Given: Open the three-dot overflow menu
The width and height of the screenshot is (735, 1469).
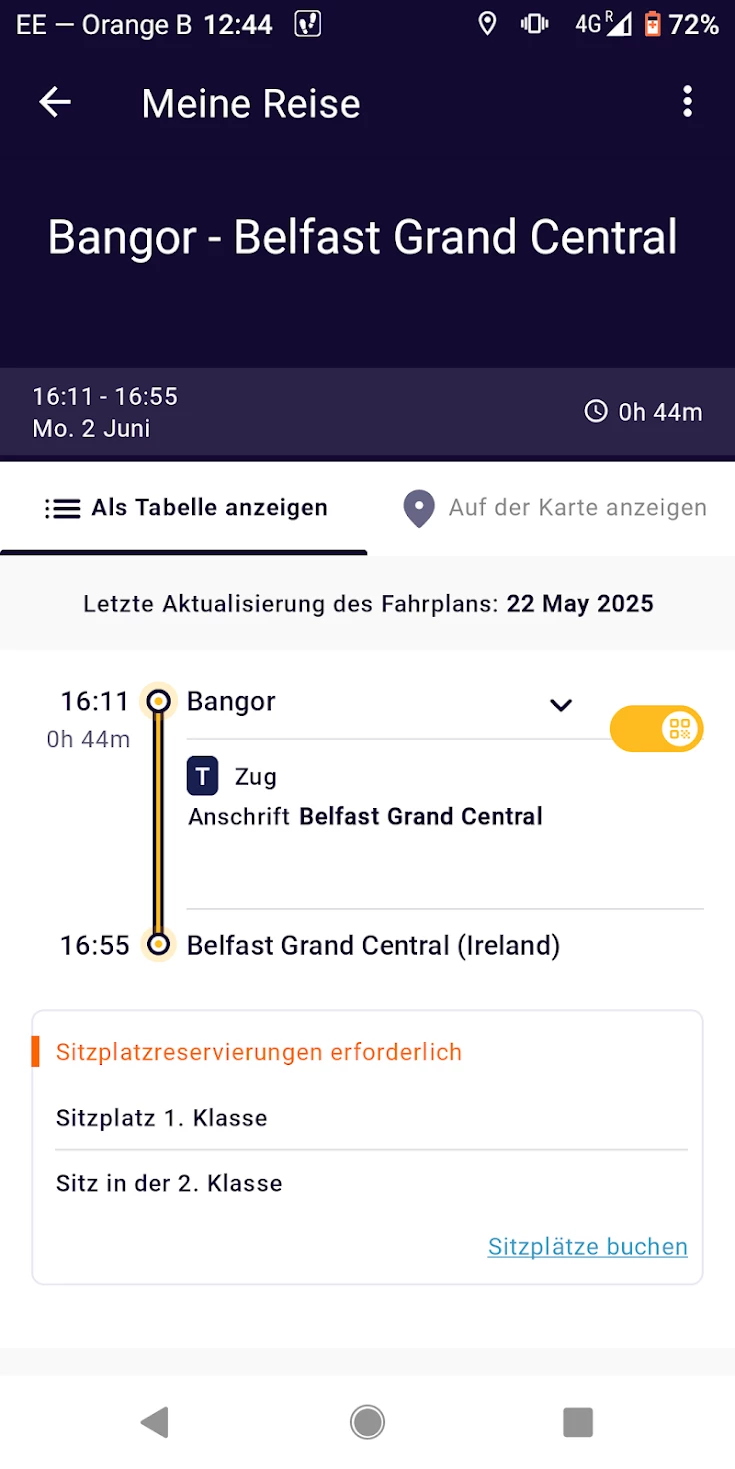Looking at the screenshot, I should pyautogui.click(x=687, y=102).
